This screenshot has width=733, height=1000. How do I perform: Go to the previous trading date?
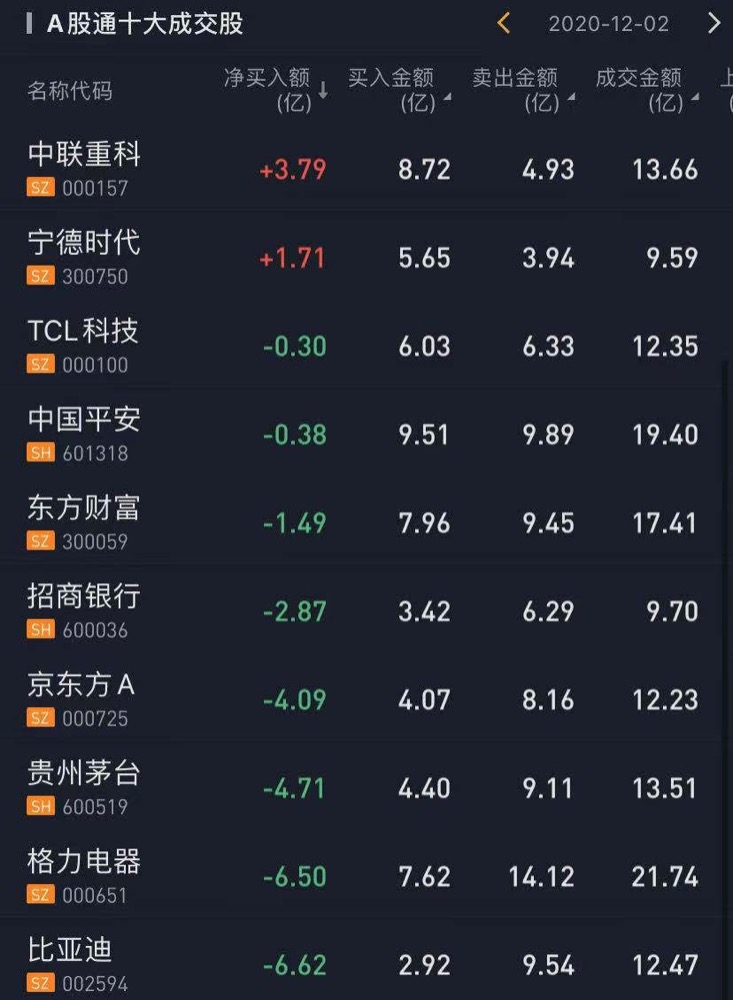coord(504,23)
